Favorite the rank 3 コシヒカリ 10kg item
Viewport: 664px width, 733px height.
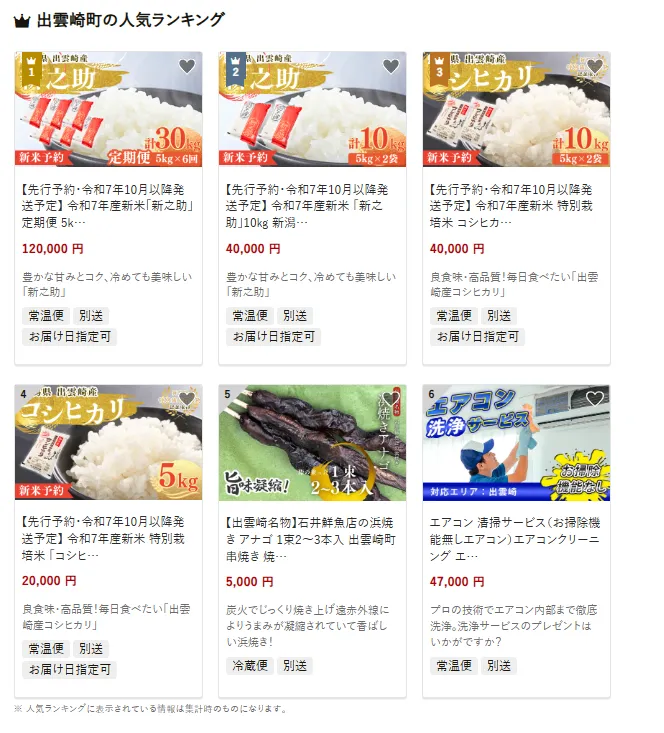click(595, 67)
